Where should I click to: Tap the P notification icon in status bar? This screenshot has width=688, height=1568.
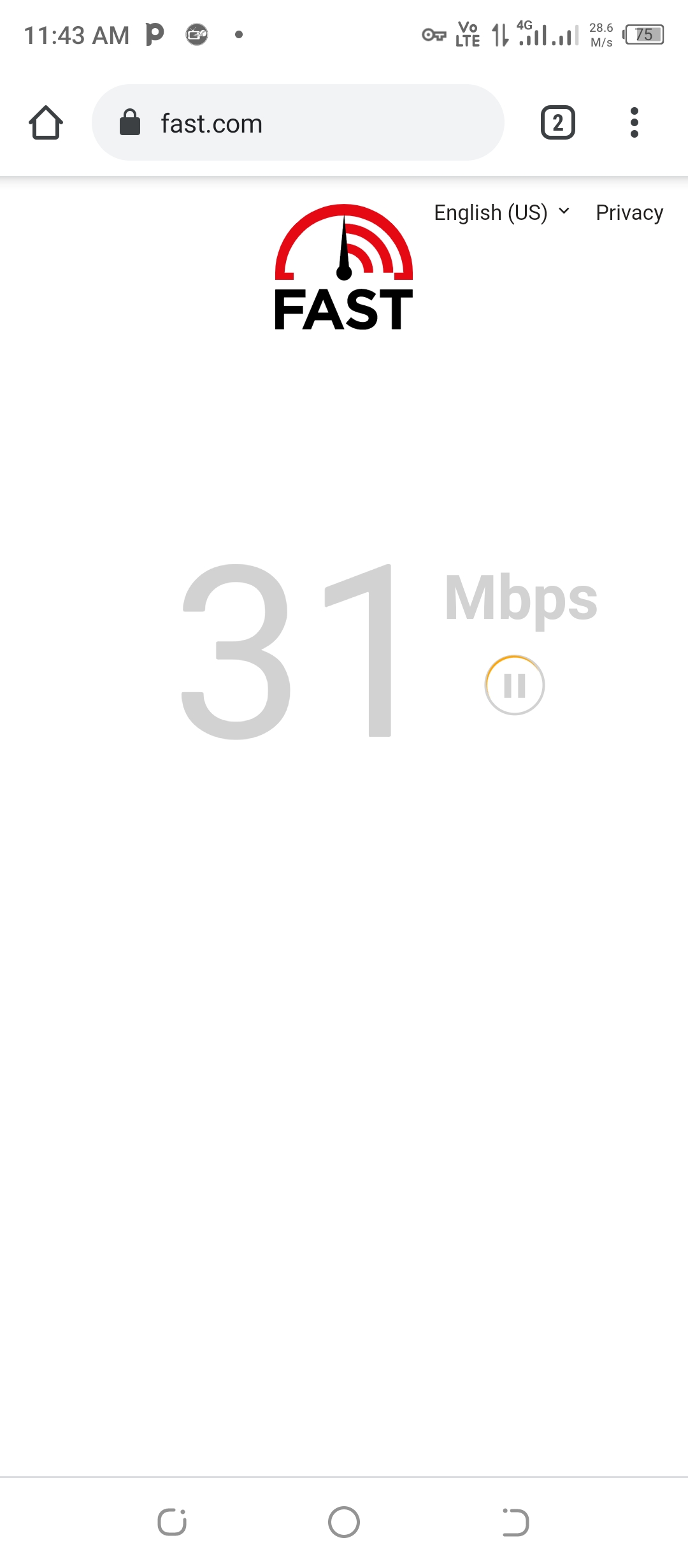click(x=155, y=35)
